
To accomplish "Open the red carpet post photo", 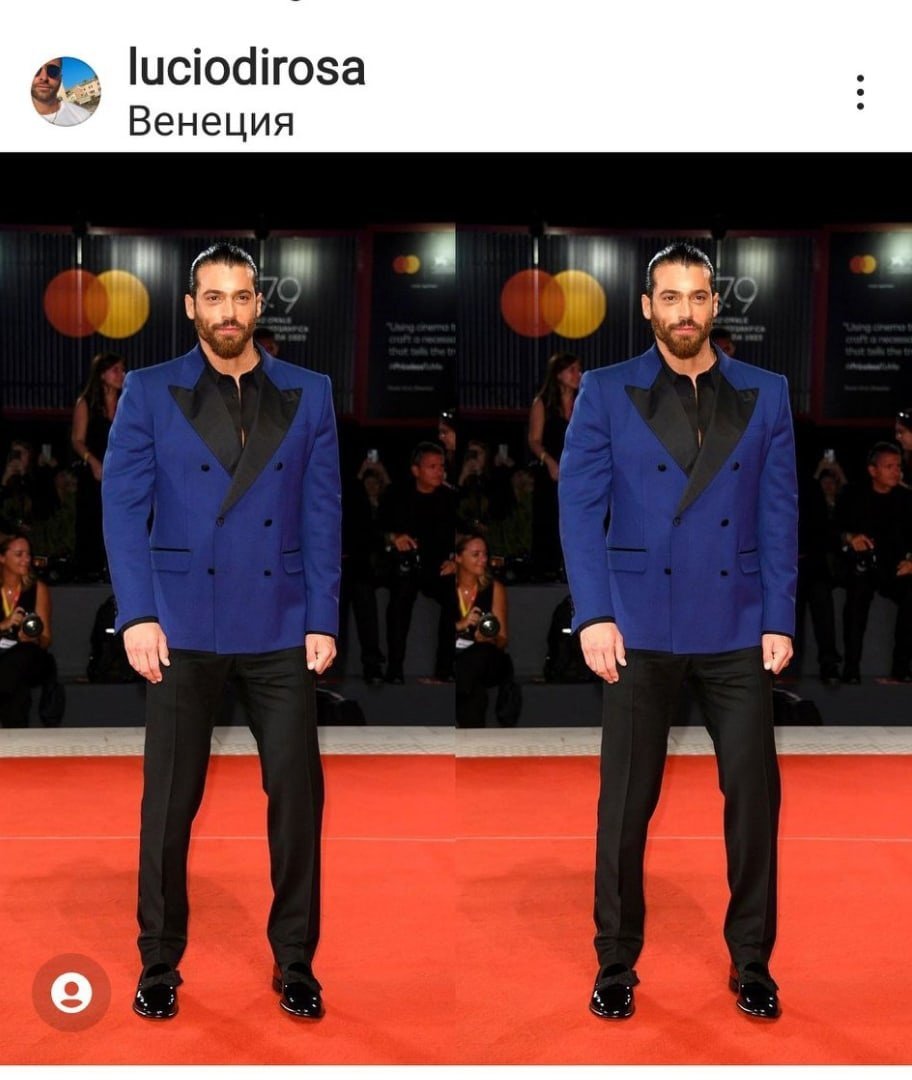I will click(x=456, y=609).
